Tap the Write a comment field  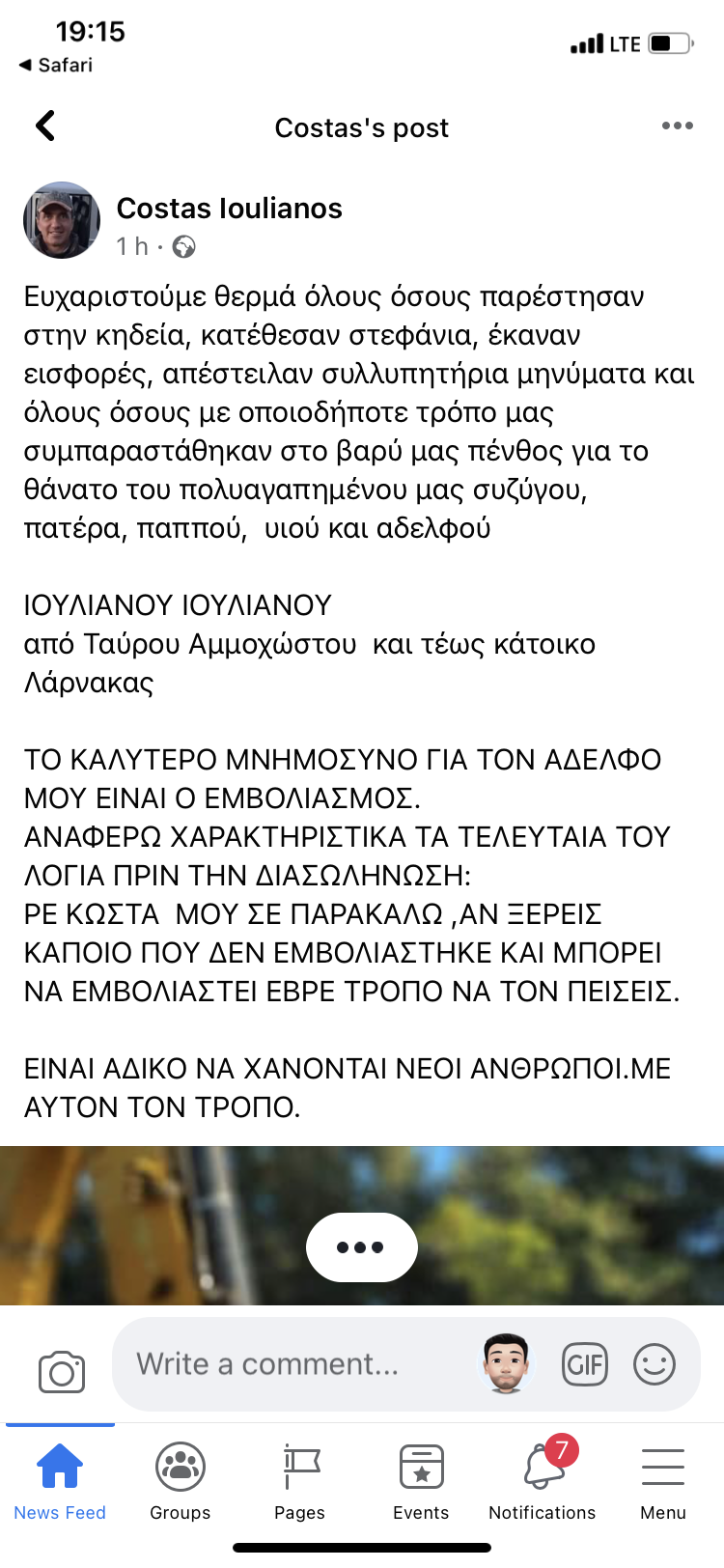point(290,1364)
